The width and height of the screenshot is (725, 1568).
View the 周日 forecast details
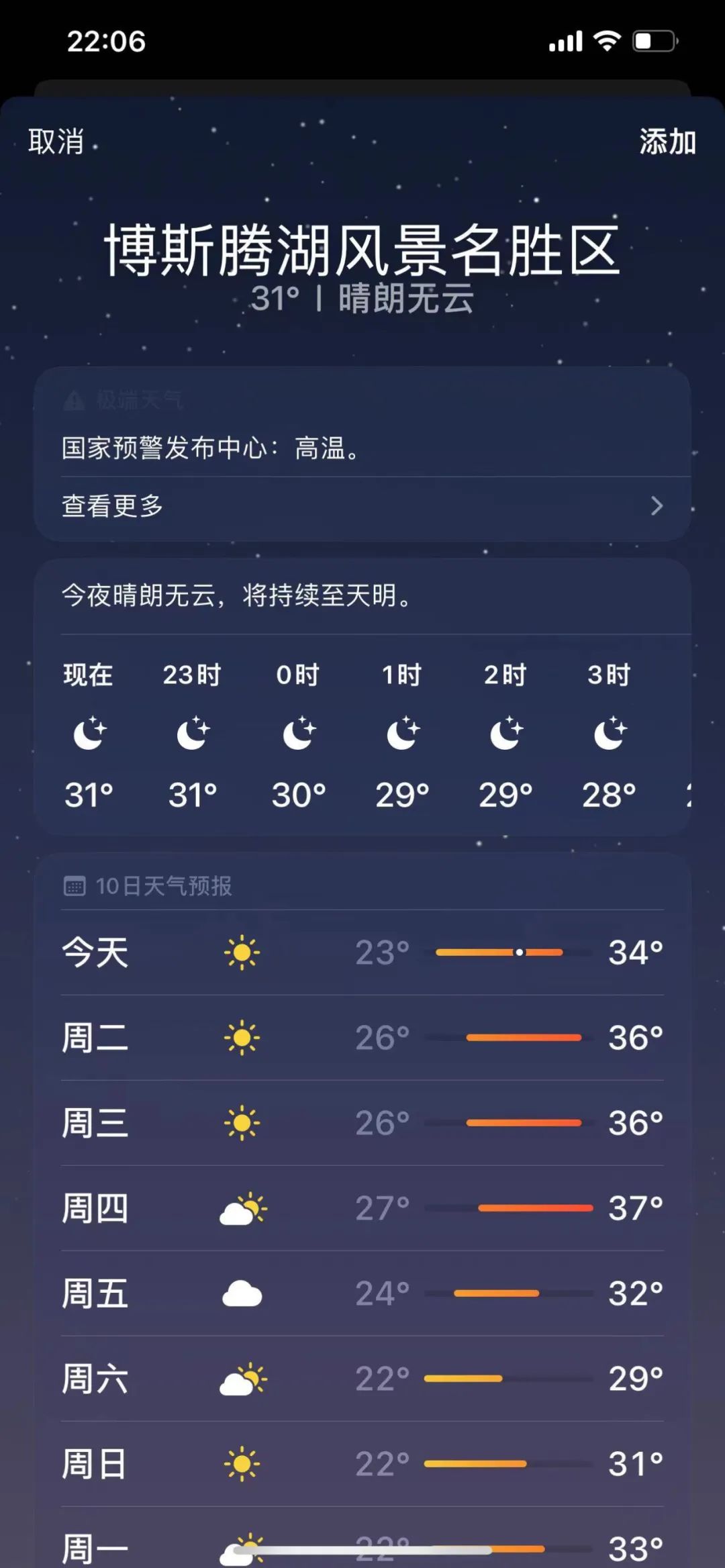pyautogui.click(x=362, y=1464)
